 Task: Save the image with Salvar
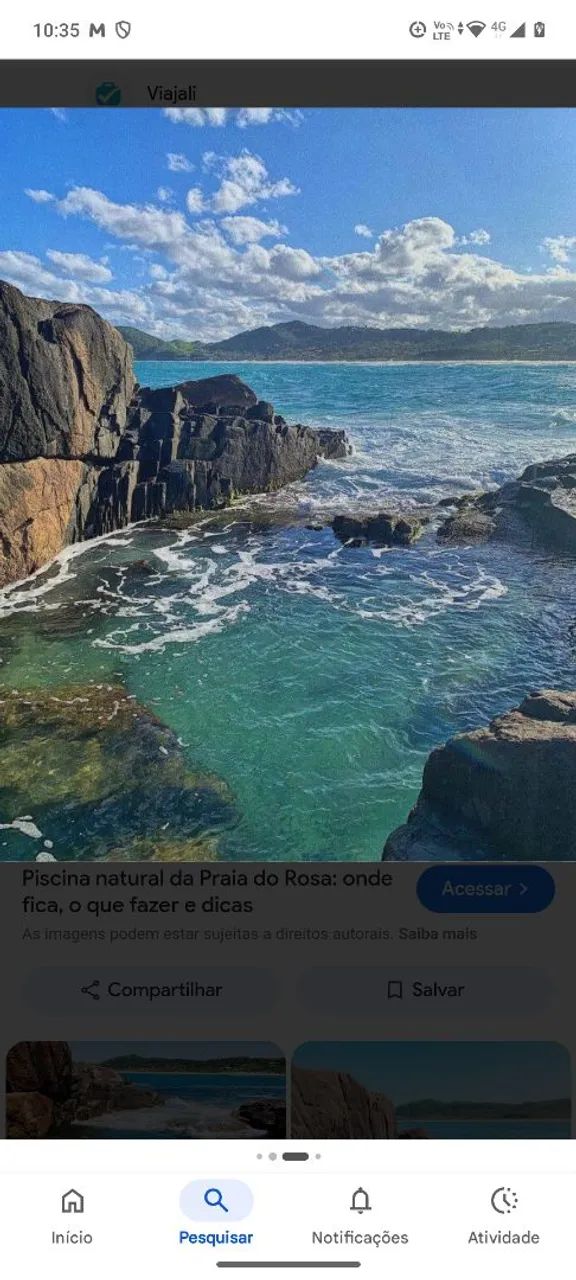point(425,990)
